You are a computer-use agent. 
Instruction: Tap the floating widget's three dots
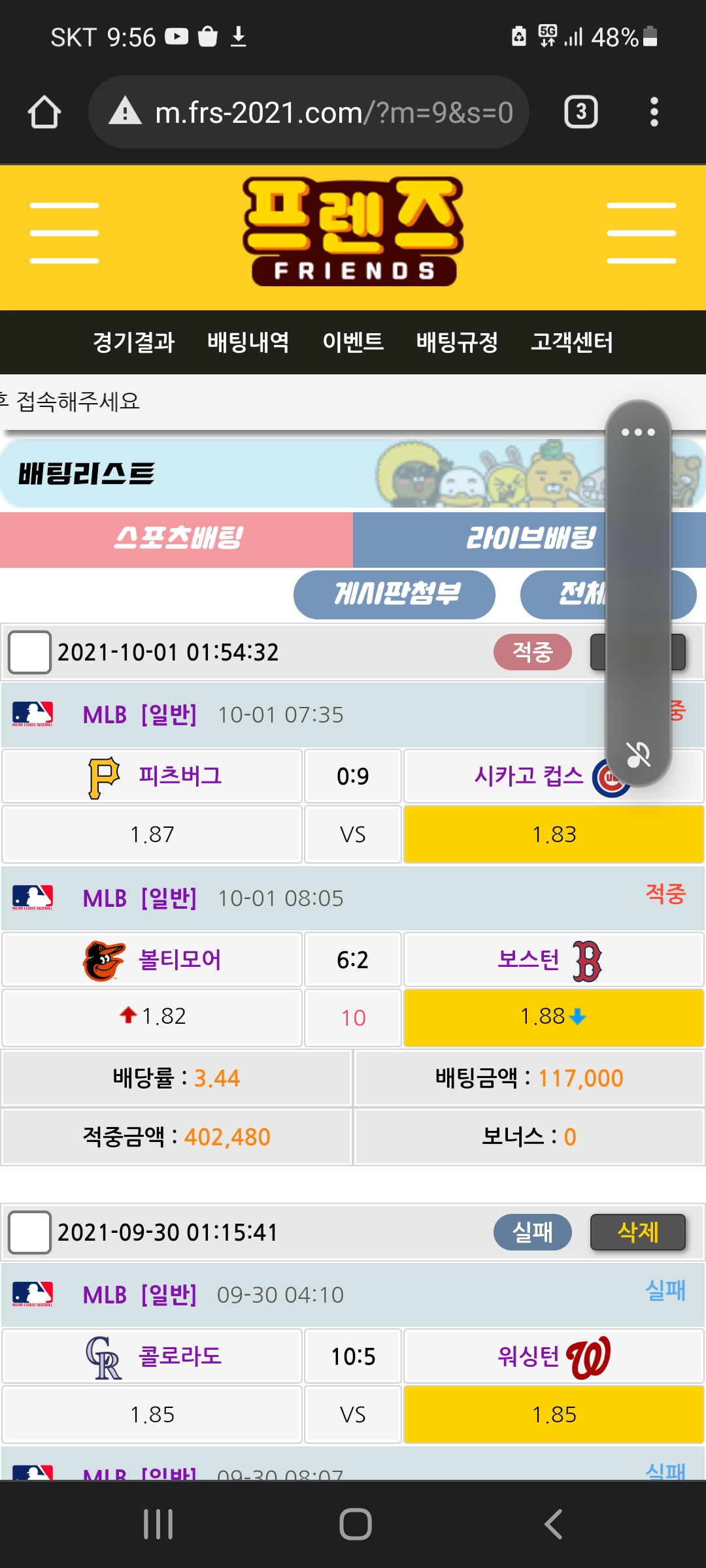pyautogui.click(x=638, y=432)
